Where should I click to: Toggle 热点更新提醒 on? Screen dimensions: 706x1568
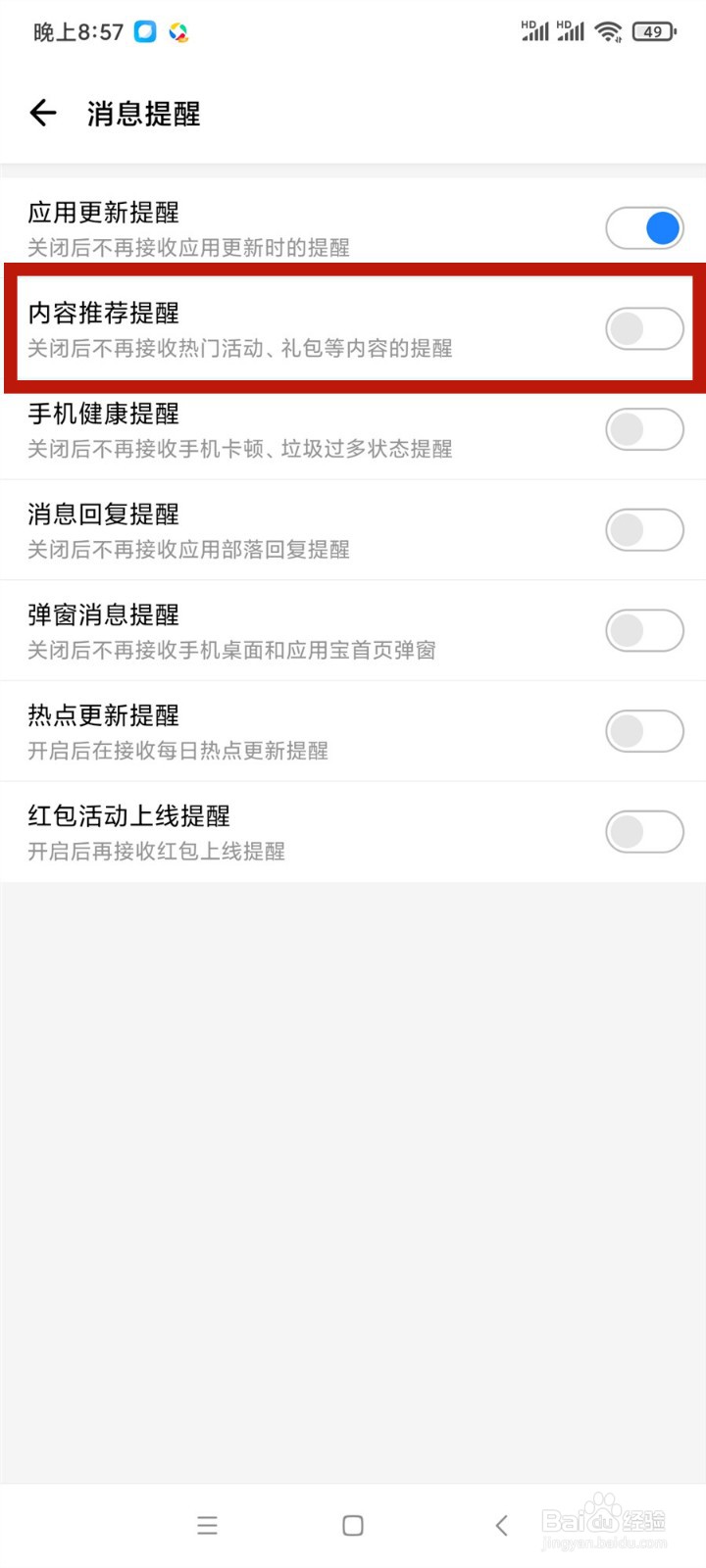[644, 731]
